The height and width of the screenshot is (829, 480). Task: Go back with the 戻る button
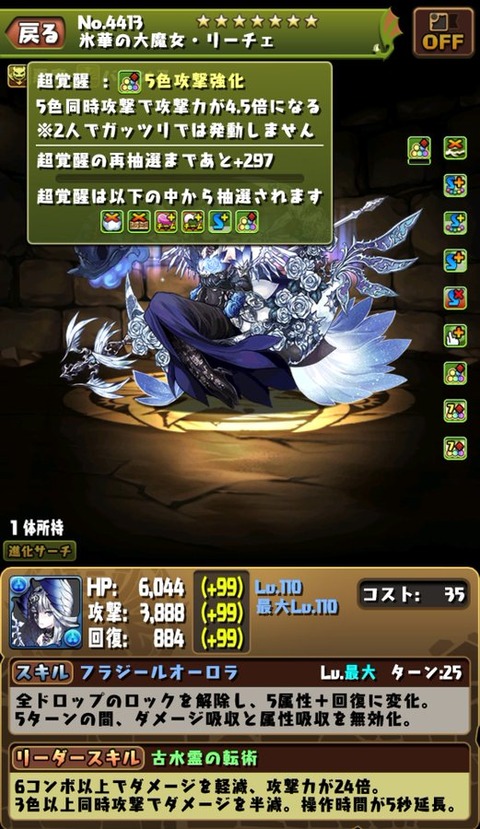click(x=35, y=34)
